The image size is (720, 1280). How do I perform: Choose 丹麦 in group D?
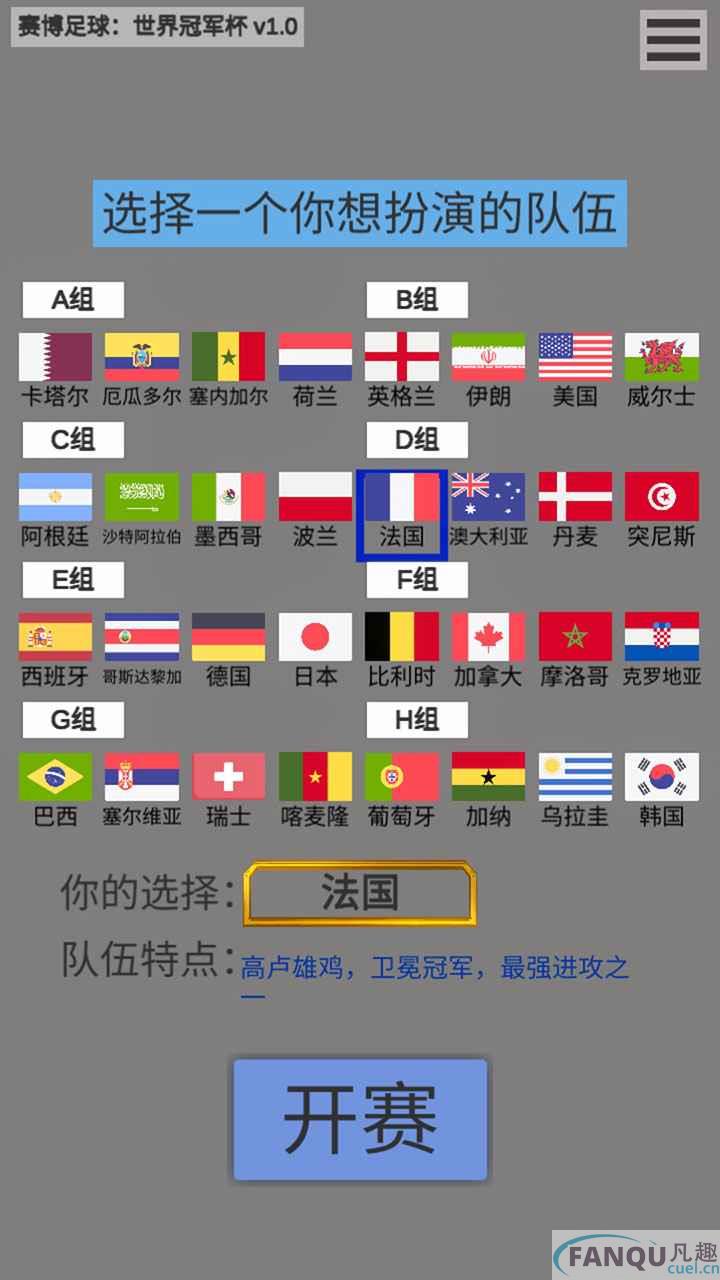575,497
